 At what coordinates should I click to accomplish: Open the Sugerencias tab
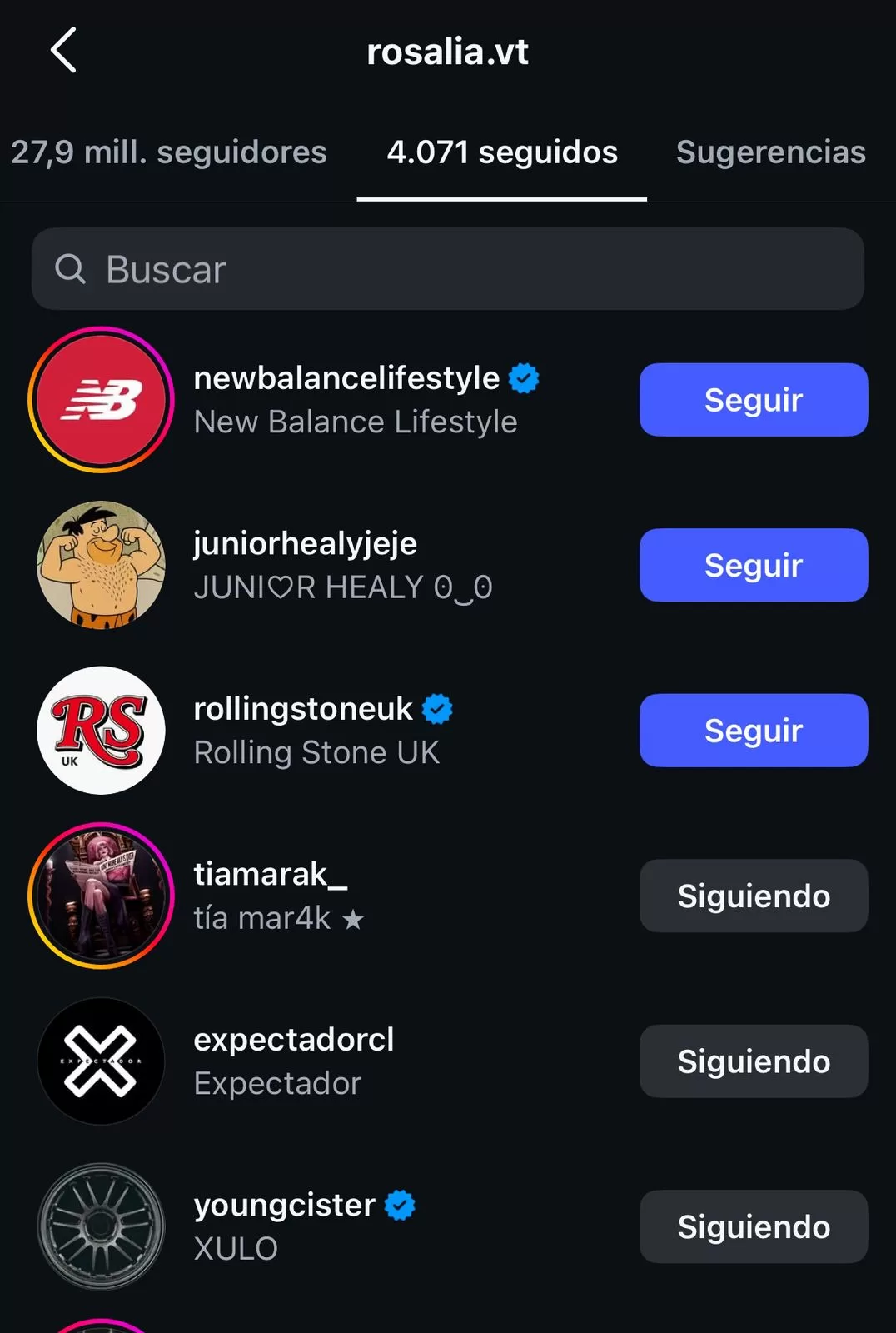770,152
